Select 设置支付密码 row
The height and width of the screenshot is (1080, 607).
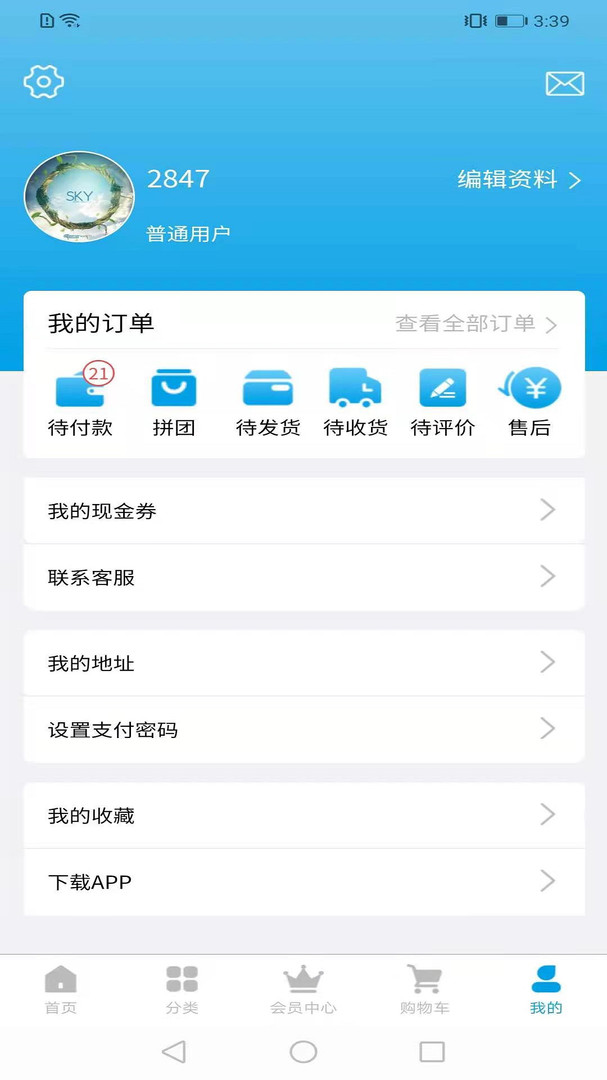[304, 730]
